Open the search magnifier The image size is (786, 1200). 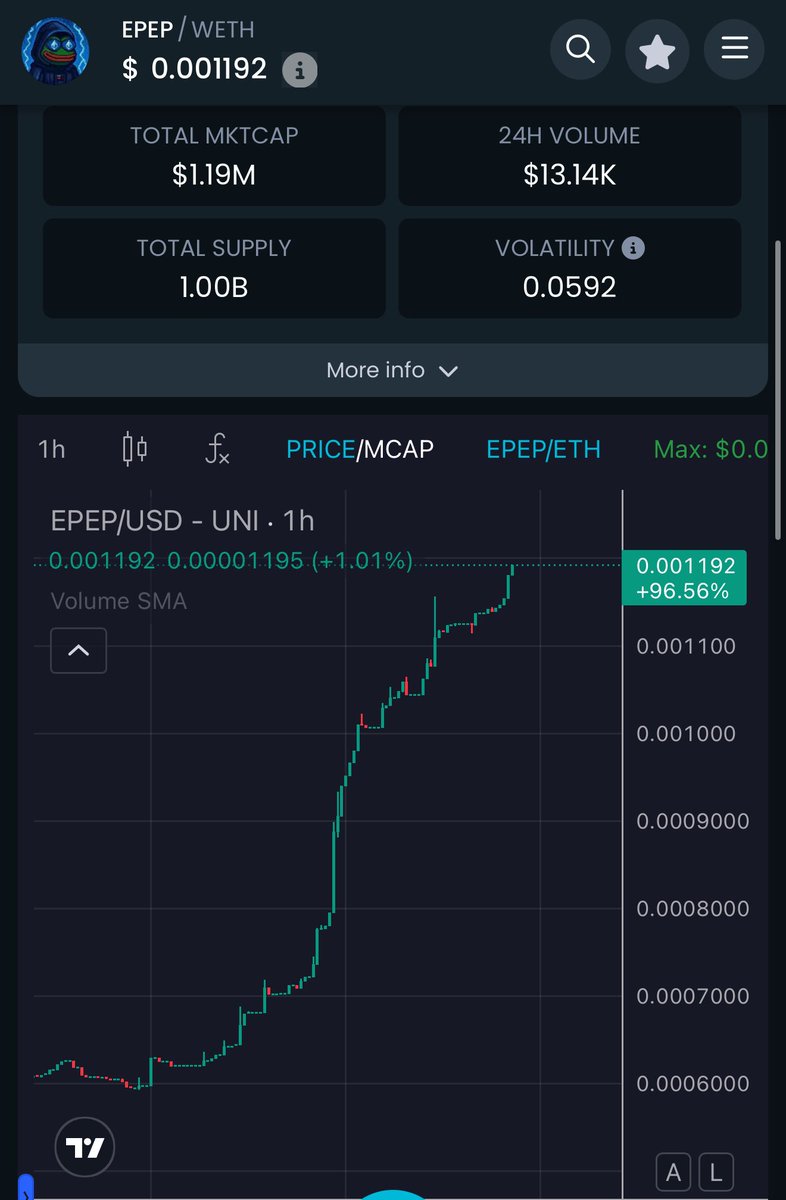click(x=581, y=49)
